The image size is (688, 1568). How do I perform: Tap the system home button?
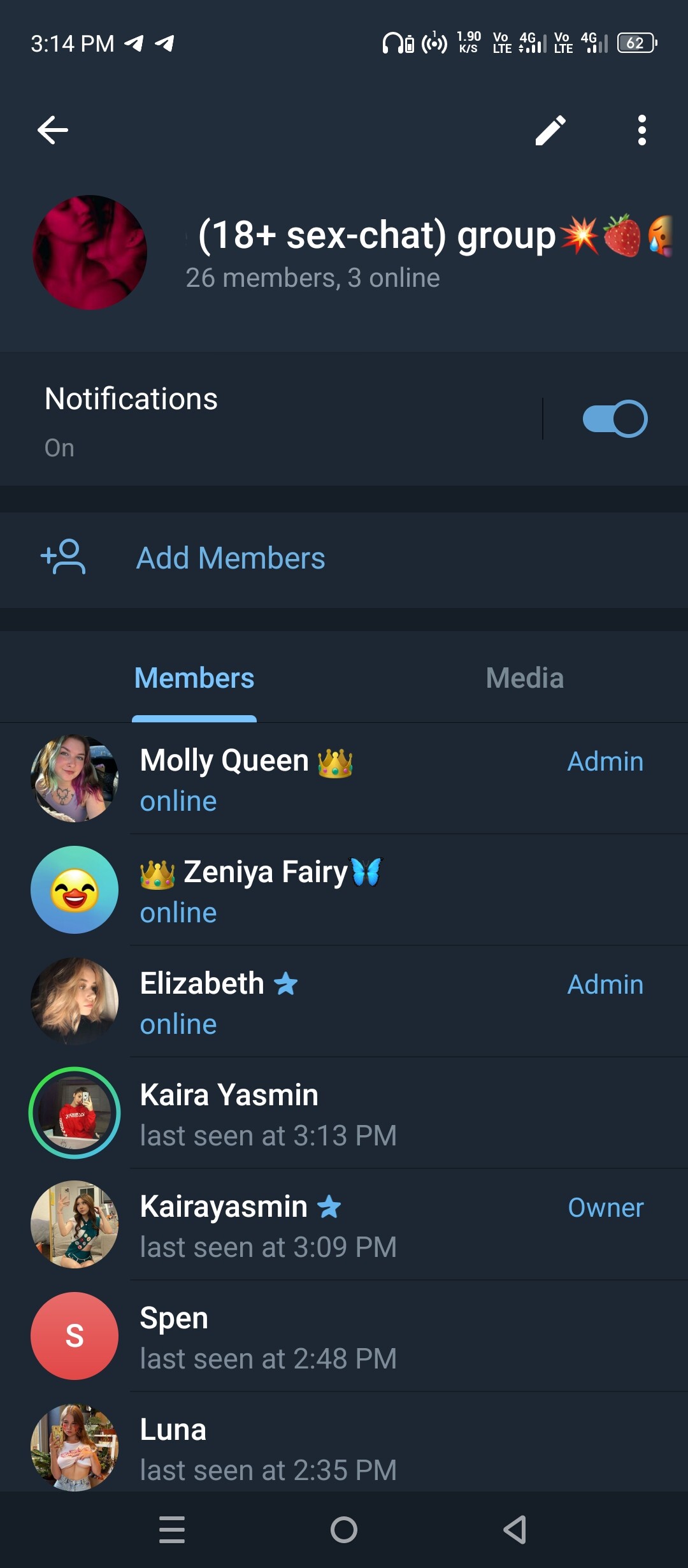[x=344, y=1530]
